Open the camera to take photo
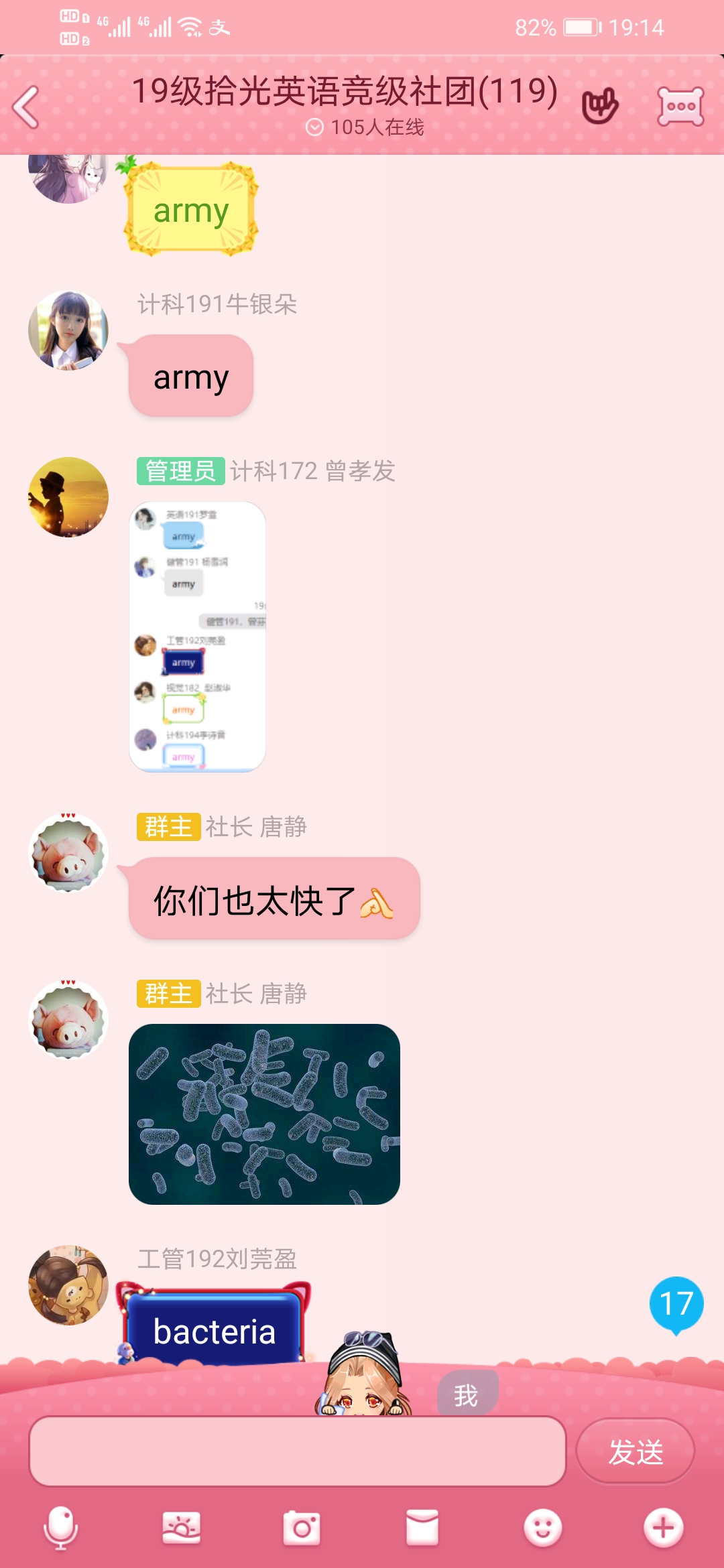Image resolution: width=724 pixels, height=1568 pixels. point(302,1528)
